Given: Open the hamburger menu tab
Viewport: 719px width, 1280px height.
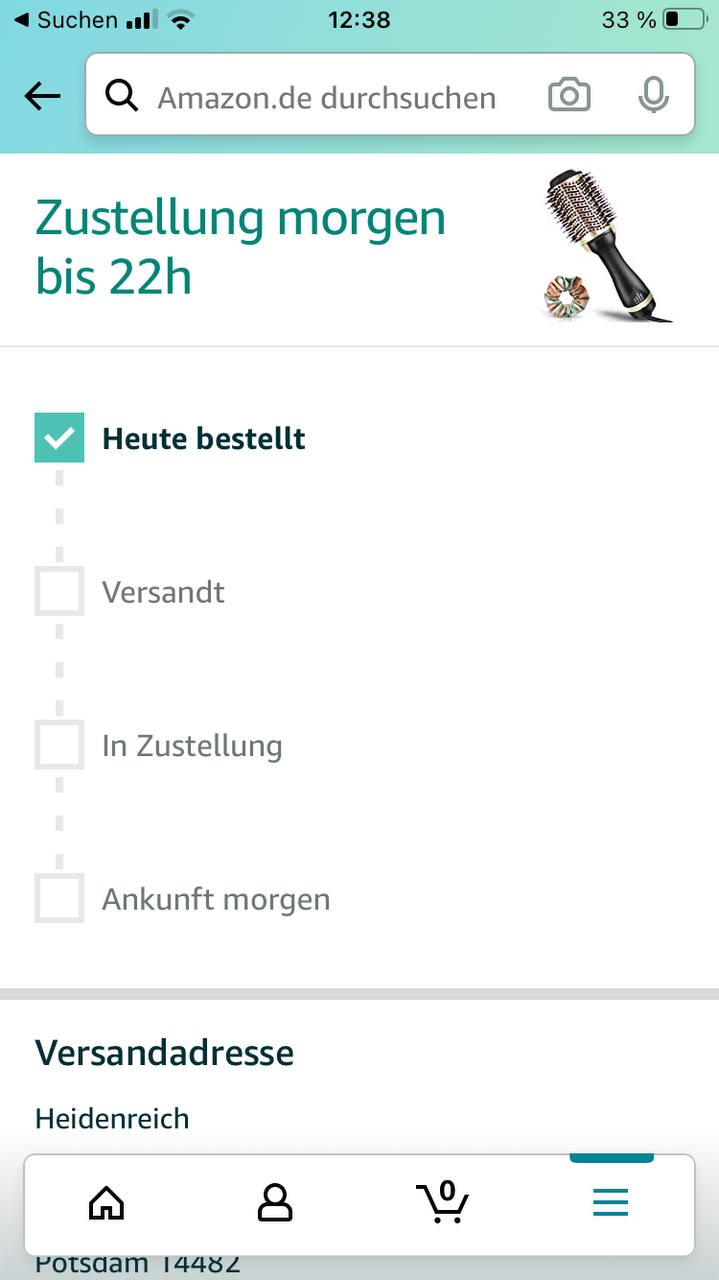Looking at the screenshot, I should coord(610,1203).
